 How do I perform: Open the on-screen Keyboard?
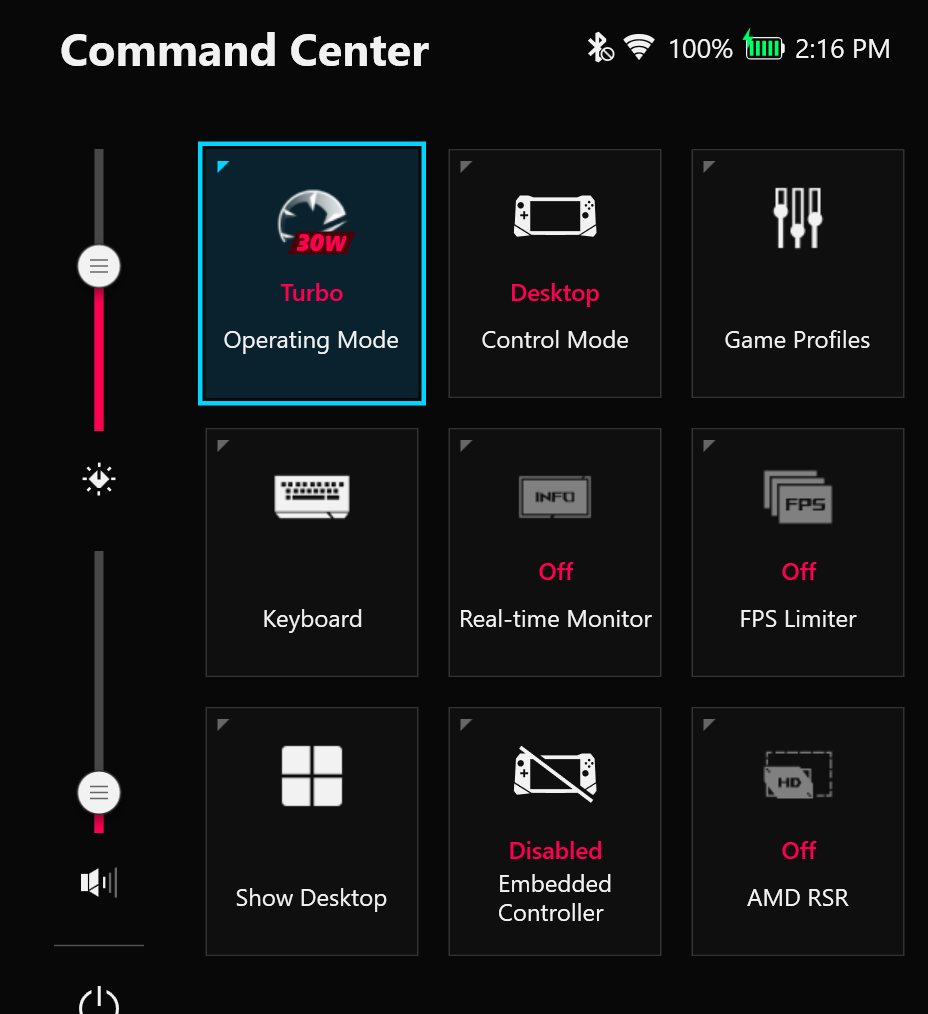pos(312,552)
